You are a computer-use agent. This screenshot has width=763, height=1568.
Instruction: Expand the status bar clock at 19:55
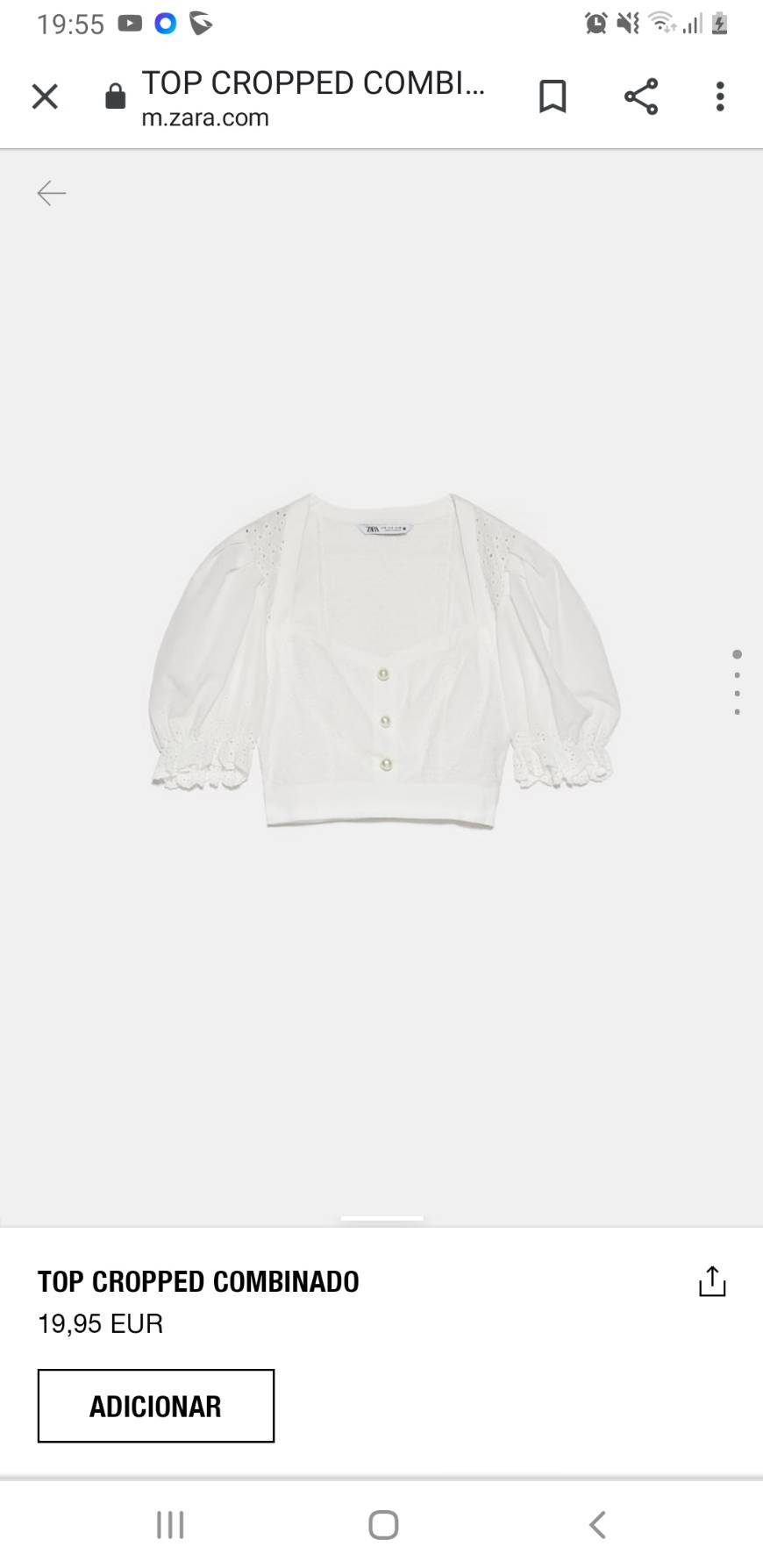pyautogui.click(x=70, y=24)
